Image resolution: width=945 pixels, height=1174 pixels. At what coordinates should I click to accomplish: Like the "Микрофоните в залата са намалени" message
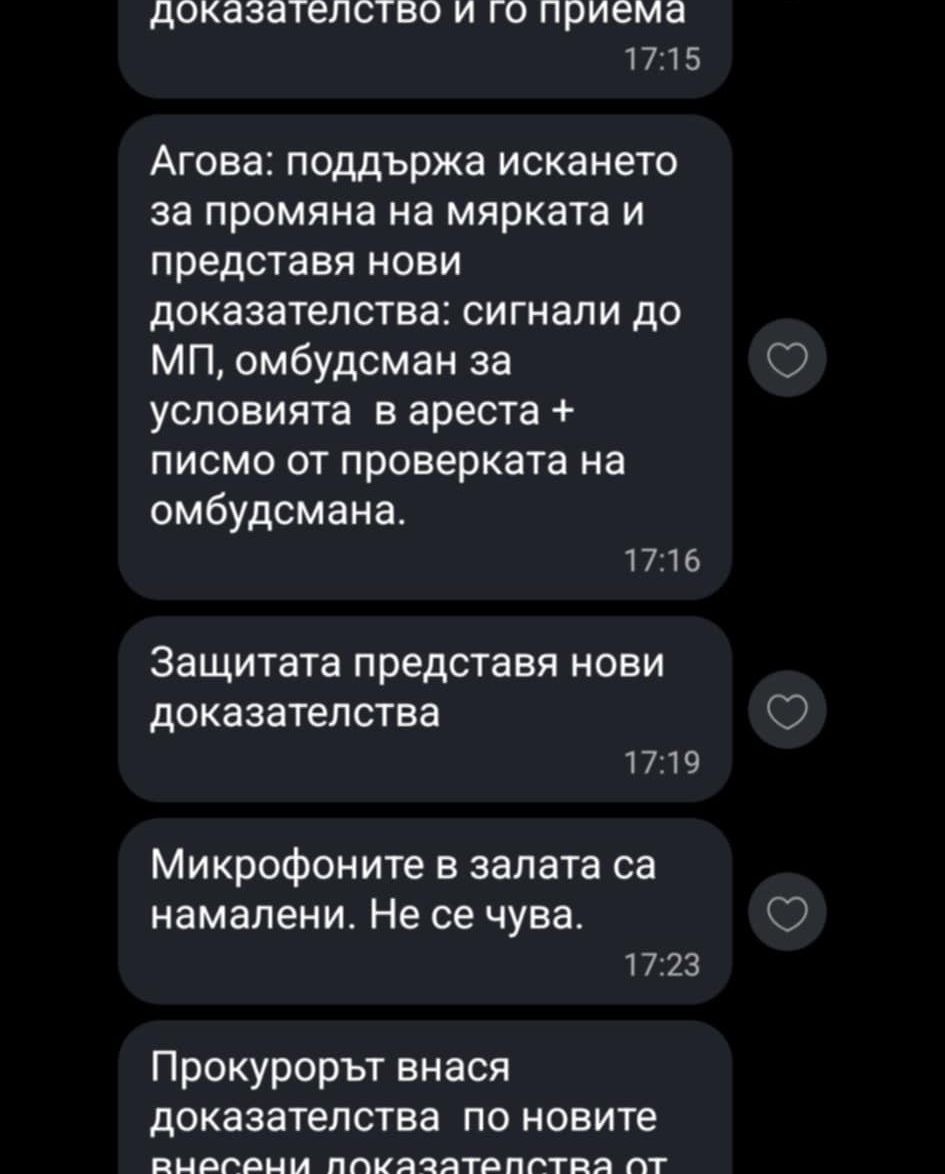point(788,911)
